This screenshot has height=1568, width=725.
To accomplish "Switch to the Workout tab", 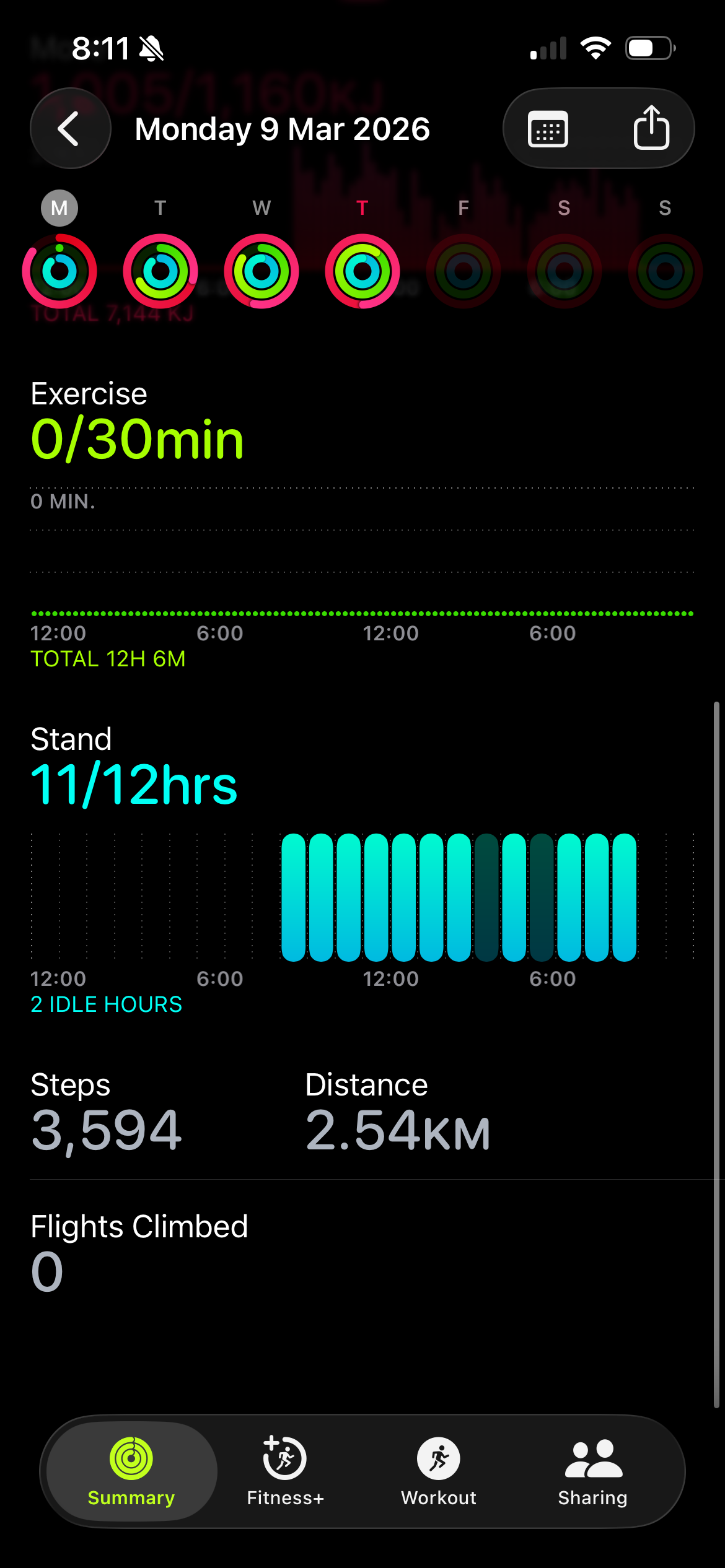I will pos(439,1470).
